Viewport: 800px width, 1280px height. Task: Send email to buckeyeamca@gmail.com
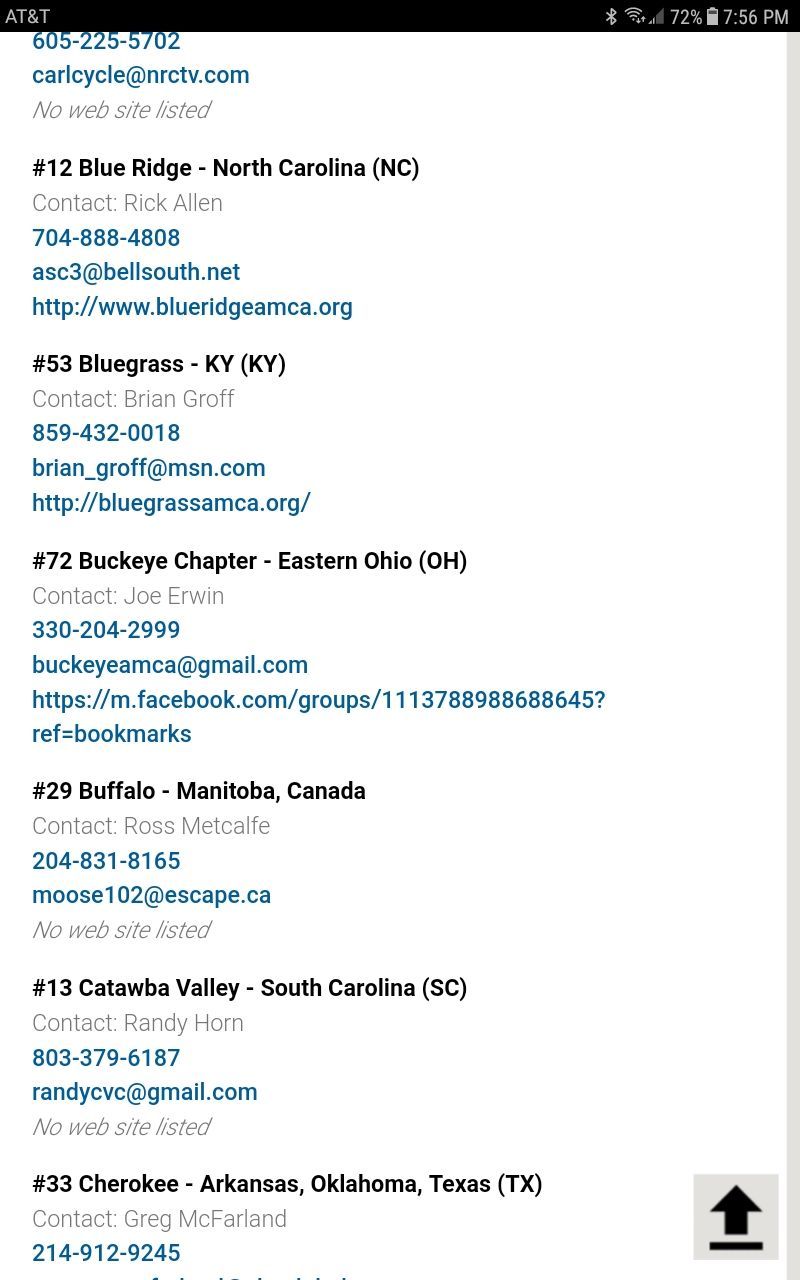point(170,665)
